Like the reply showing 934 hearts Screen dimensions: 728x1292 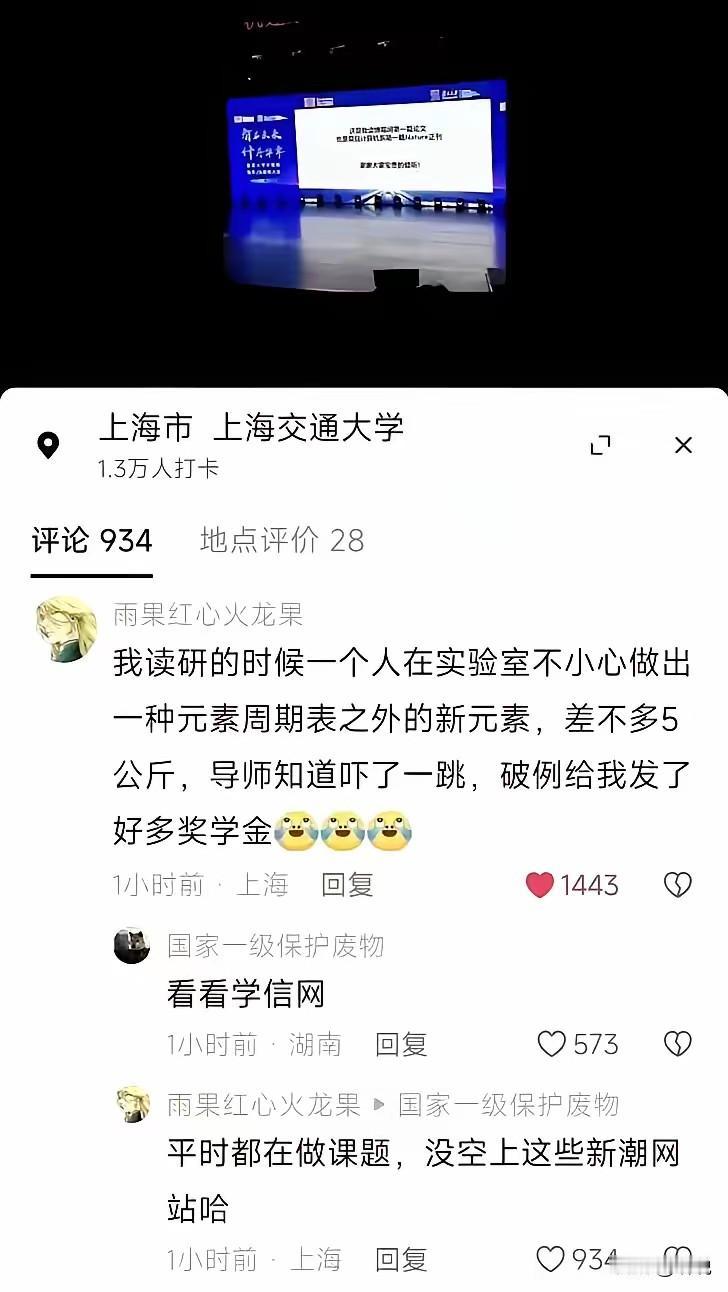point(551,1259)
